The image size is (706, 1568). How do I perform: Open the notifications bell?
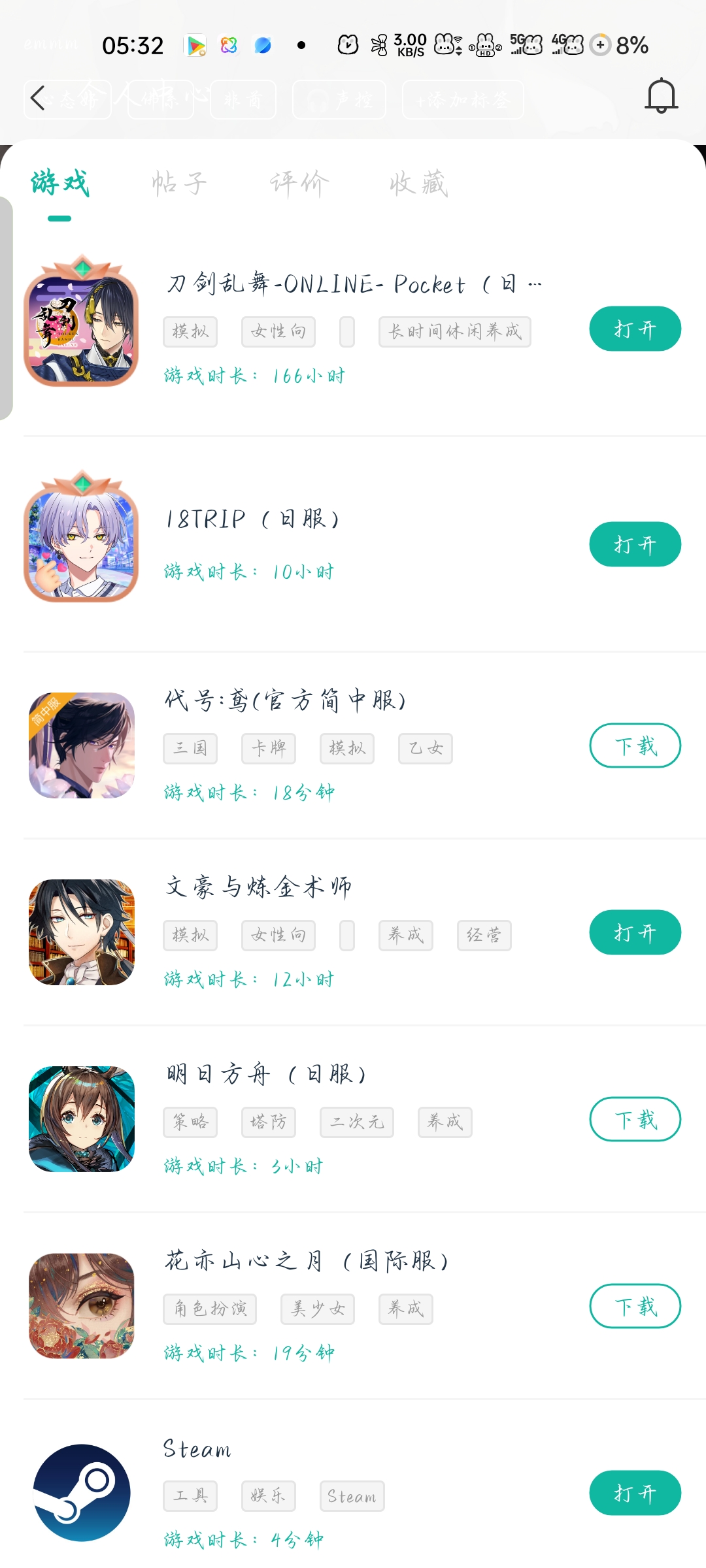click(x=661, y=96)
